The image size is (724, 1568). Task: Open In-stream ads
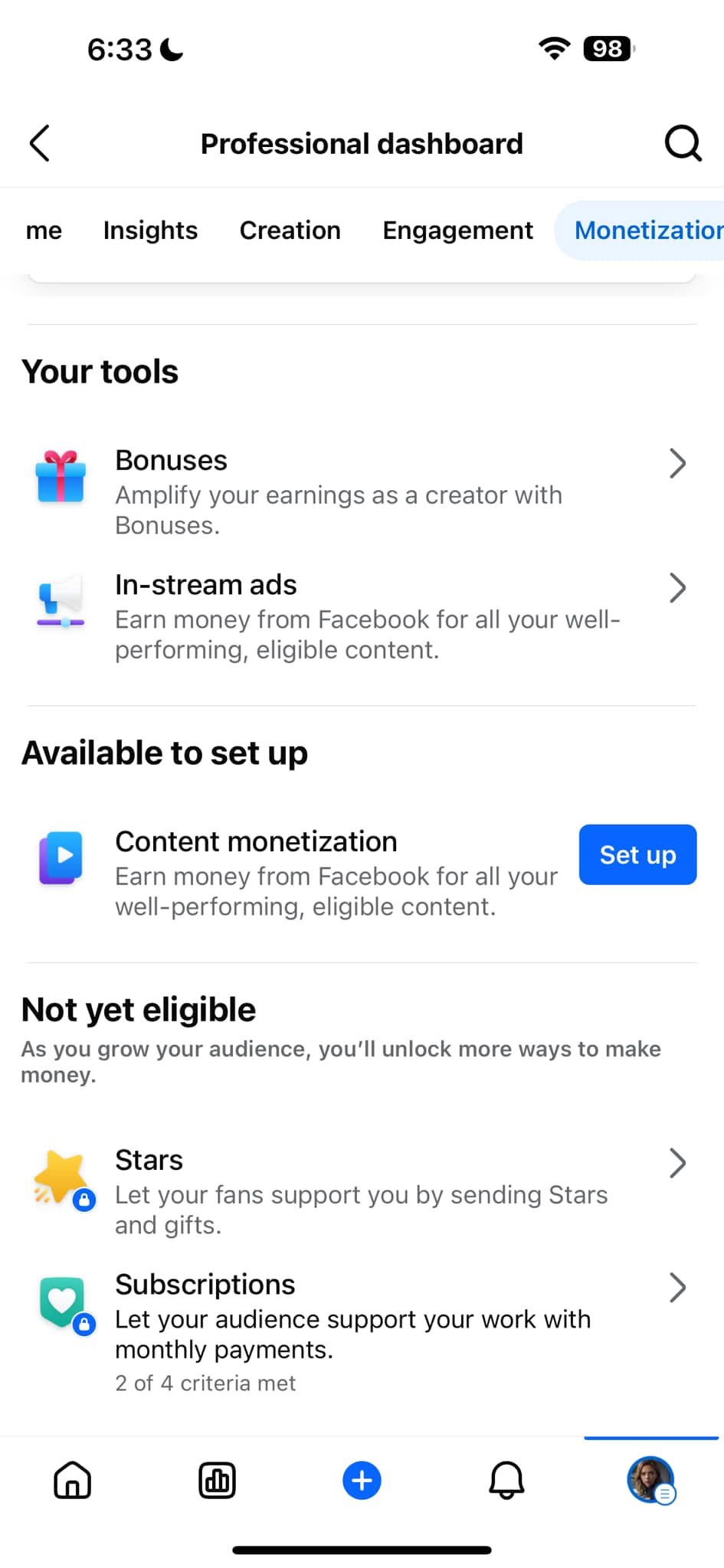click(362, 616)
